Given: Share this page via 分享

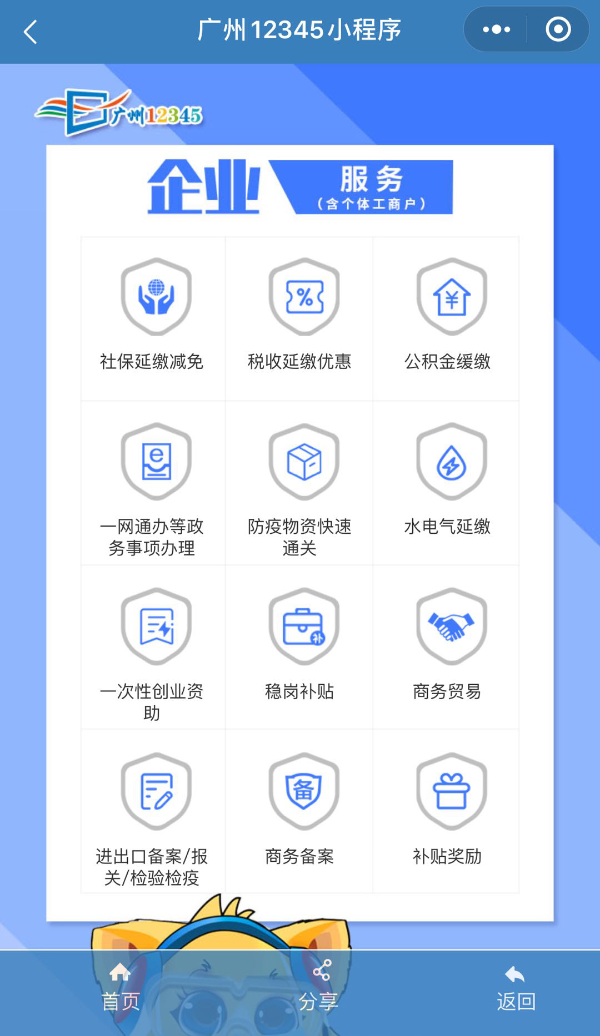Looking at the screenshot, I should [x=320, y=987].
